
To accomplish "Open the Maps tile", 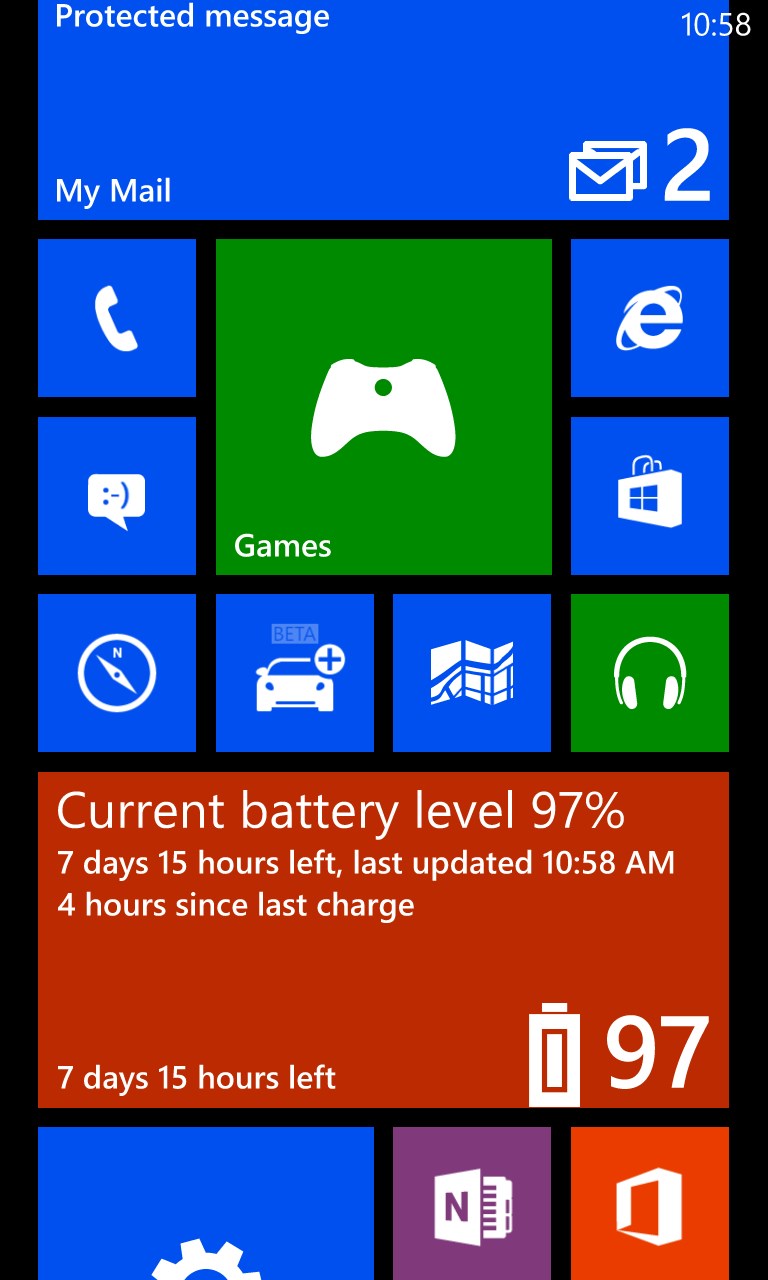I will [x=472, y=673].
